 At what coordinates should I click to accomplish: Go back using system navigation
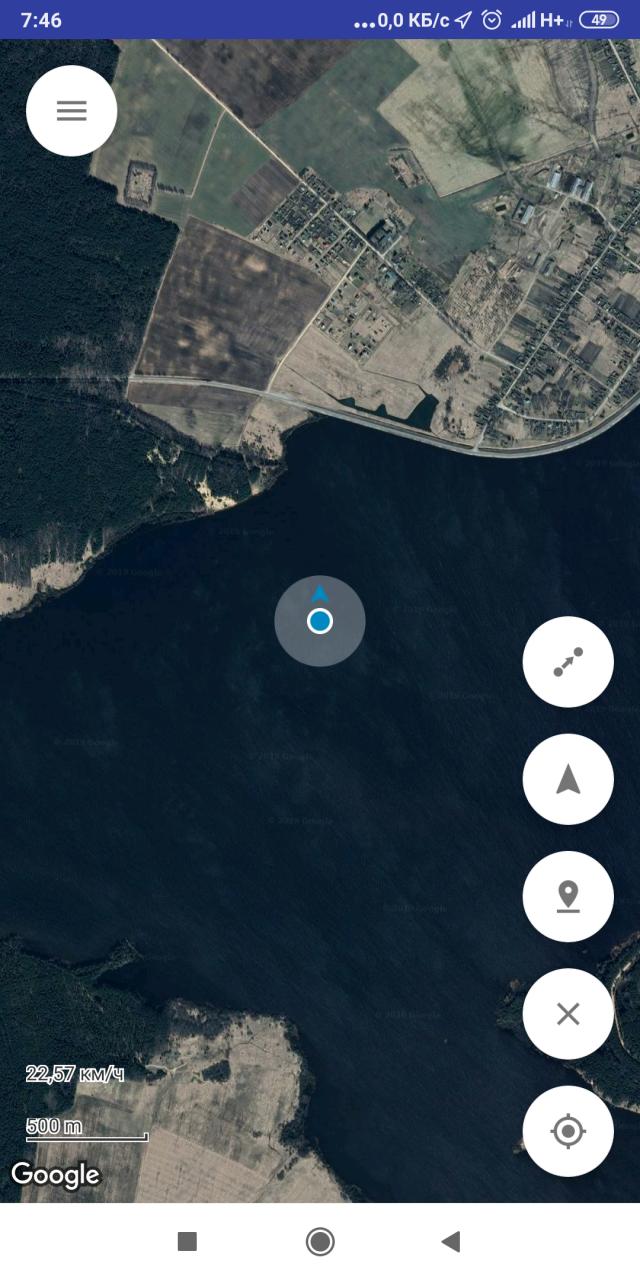click(x=451, y=1242)
